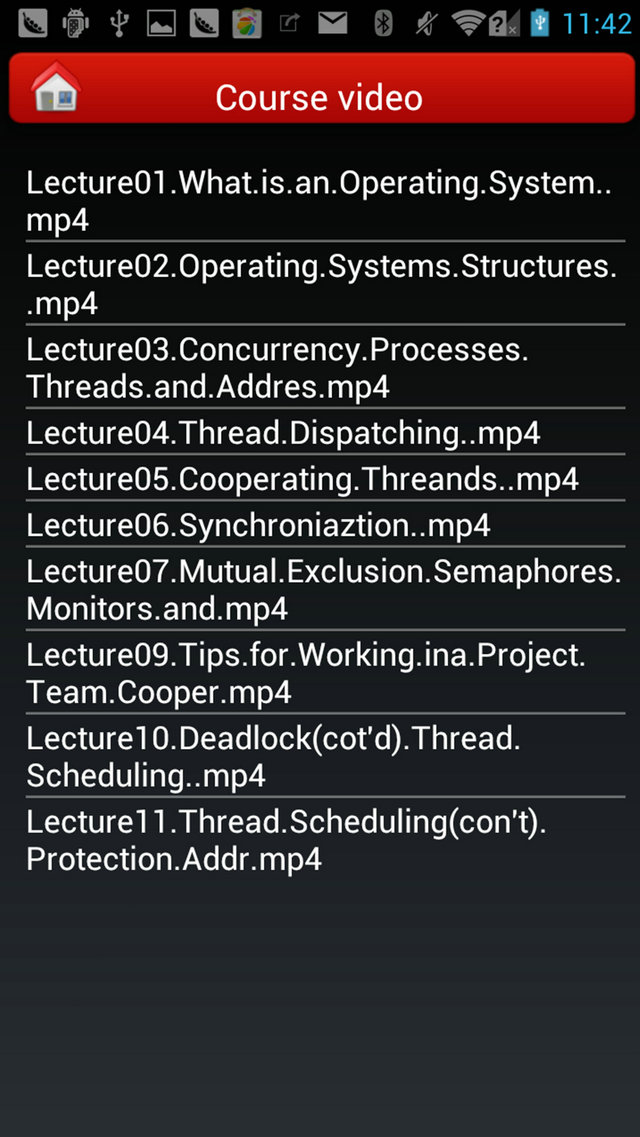
Task: Open Lecture02 Operating Systems Structures video
Action: point(320,284)
